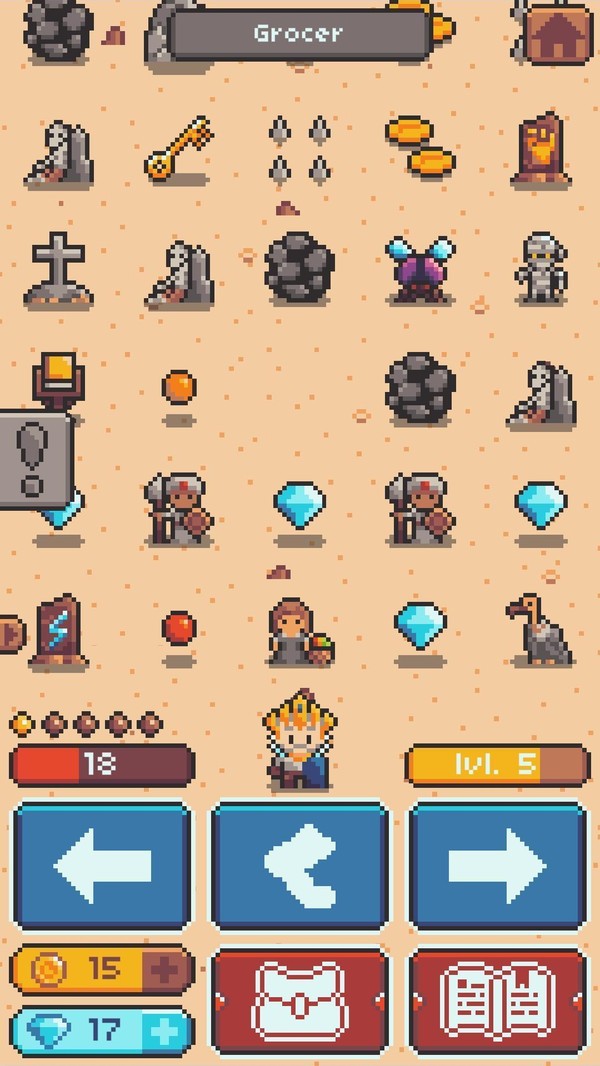Move the hero to the left
The height and width of the screenshot is (1066, 600).
(101, 866)
